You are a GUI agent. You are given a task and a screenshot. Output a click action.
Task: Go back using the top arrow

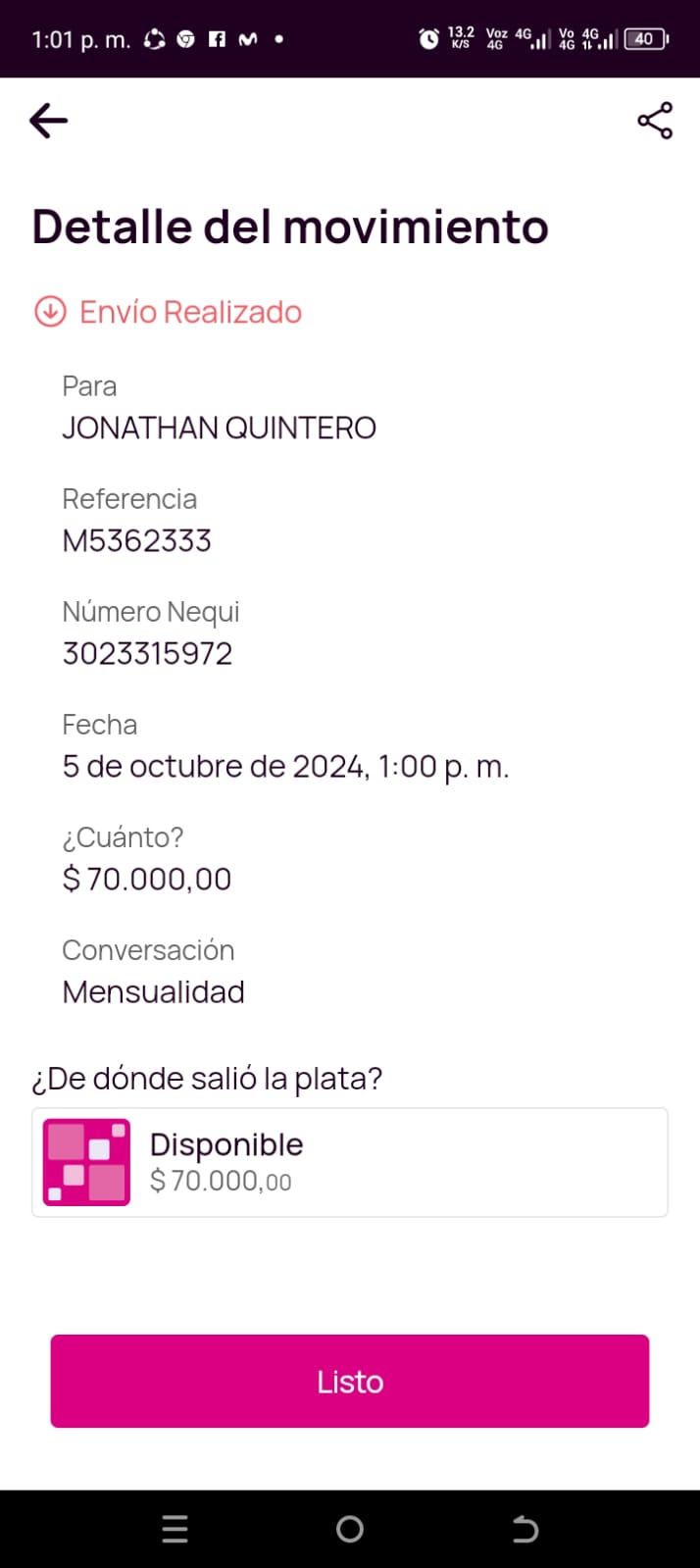click(x=49, y=121)
